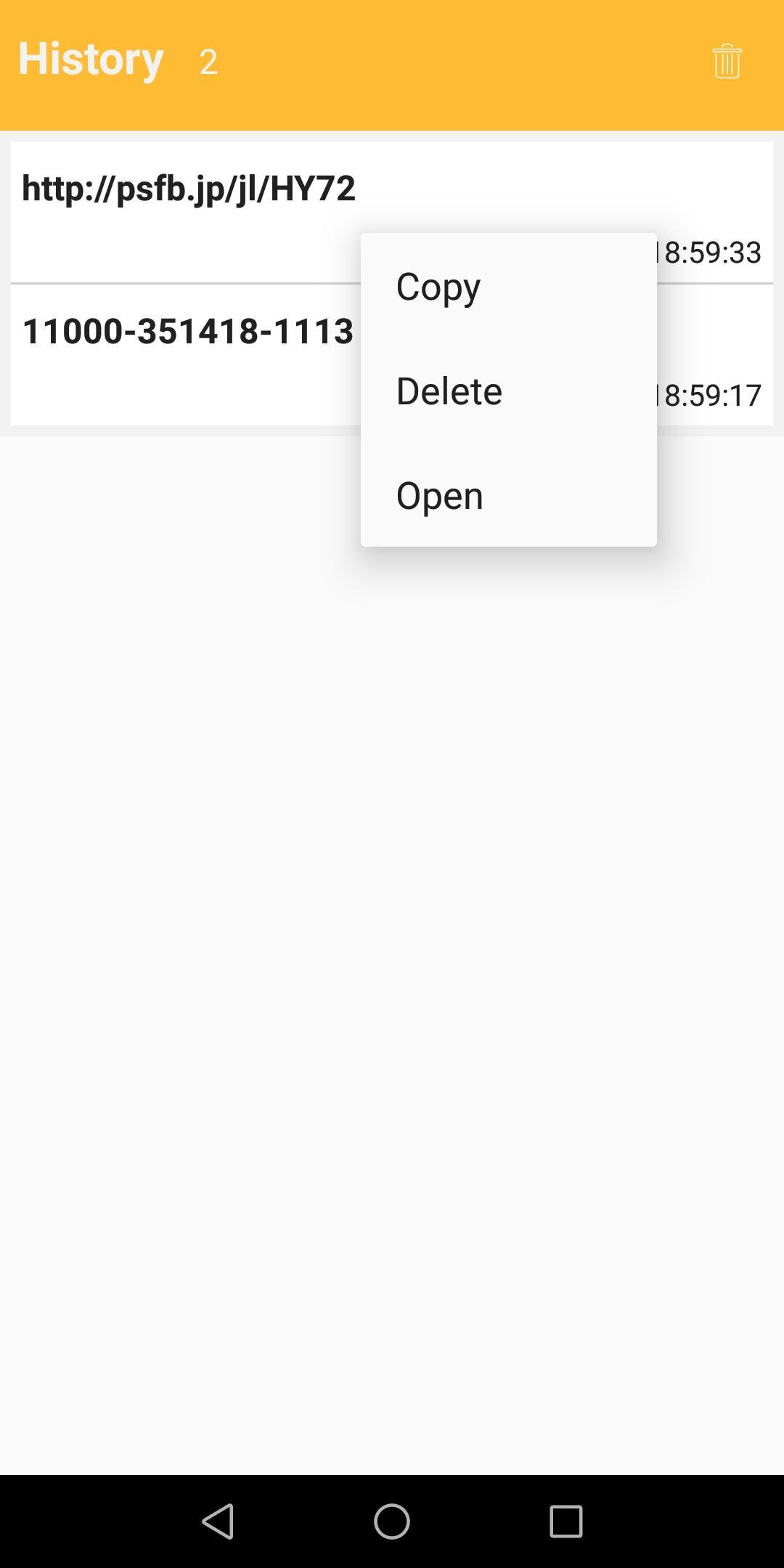Go back with the system back button
Image resolution: width=784 pixels, height=1568 pixels.
[218, 1521]
